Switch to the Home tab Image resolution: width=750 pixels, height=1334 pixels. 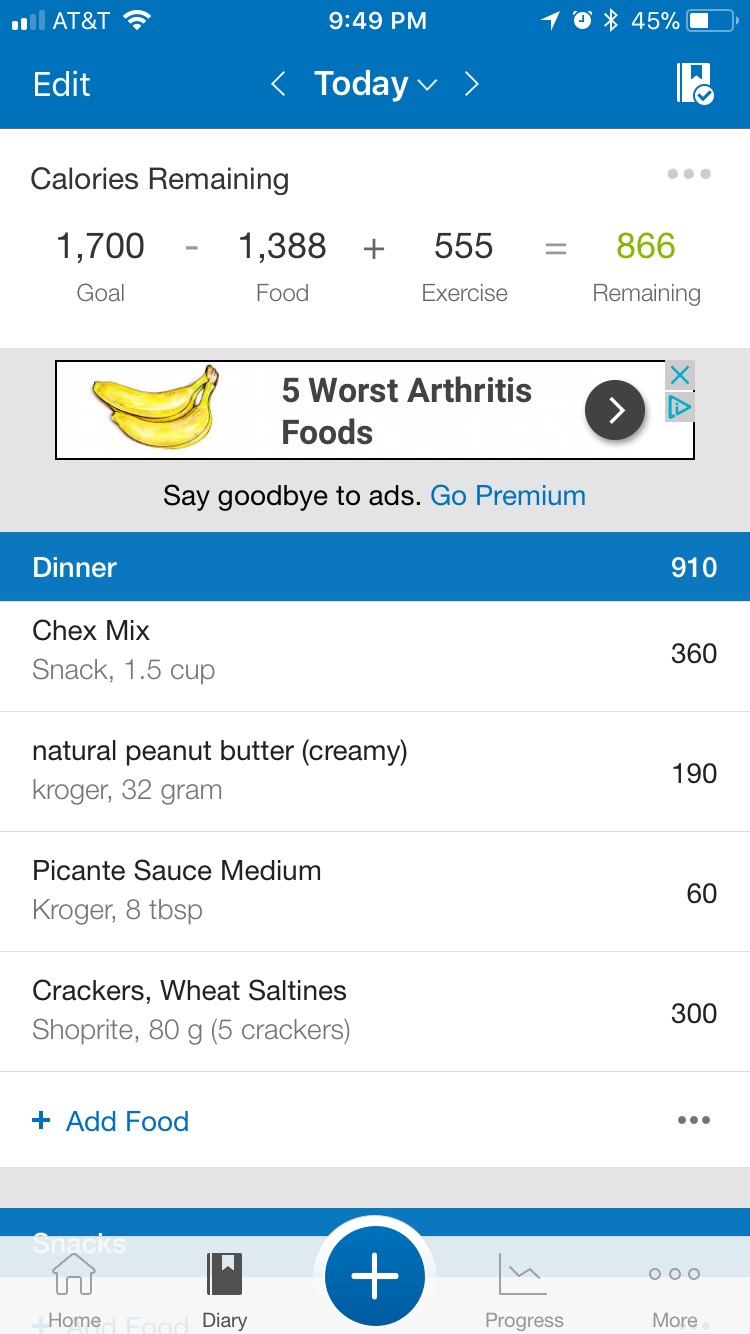pos(74,1290)
